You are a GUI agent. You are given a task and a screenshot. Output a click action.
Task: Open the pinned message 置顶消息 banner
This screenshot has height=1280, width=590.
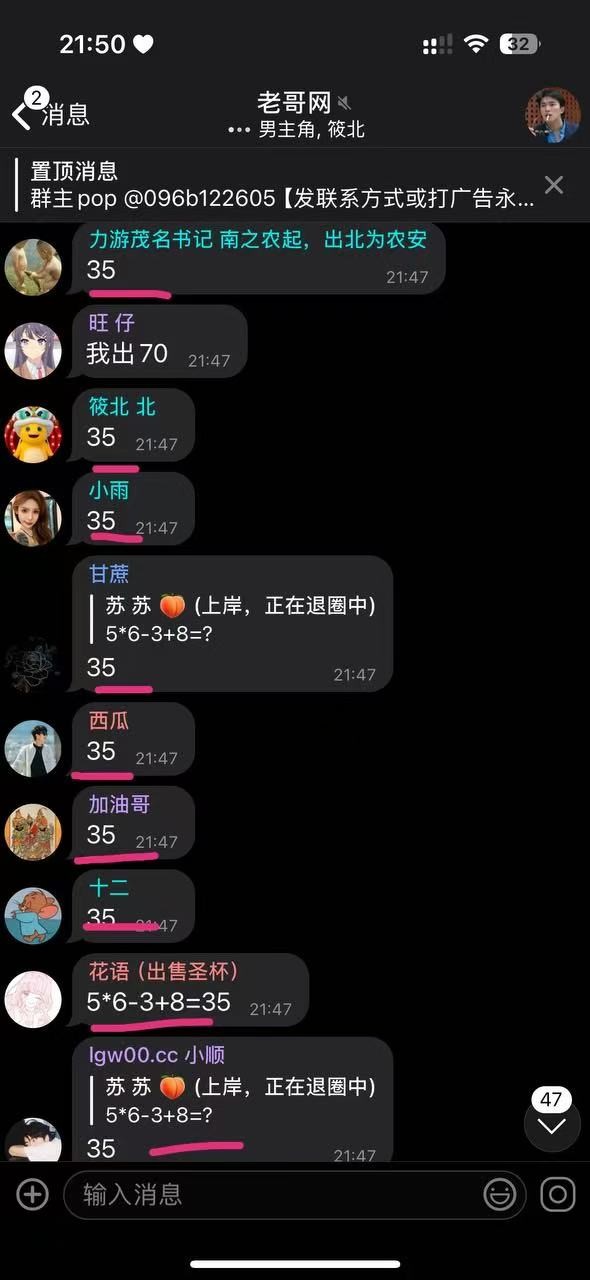275,184
